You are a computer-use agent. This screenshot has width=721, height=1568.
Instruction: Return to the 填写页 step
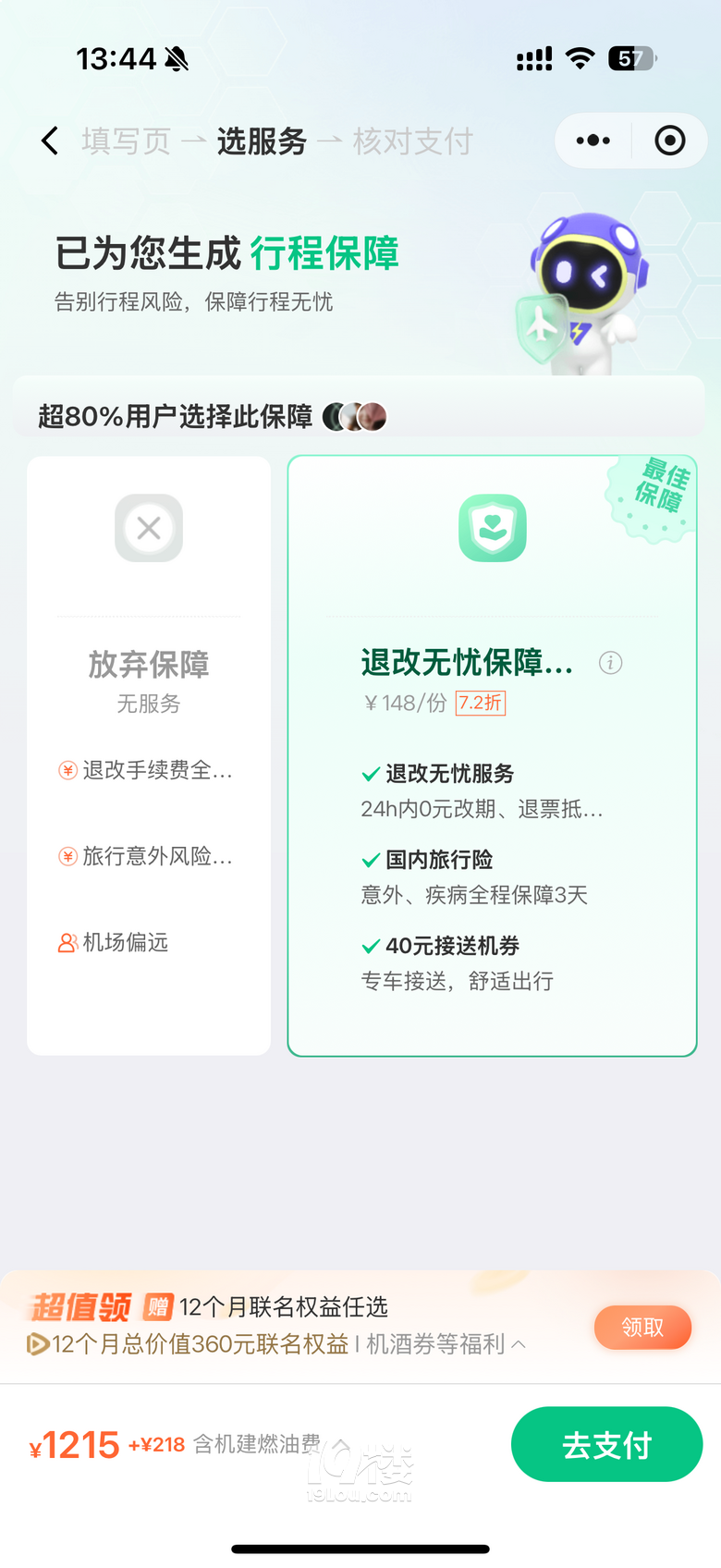pos(126,141)
